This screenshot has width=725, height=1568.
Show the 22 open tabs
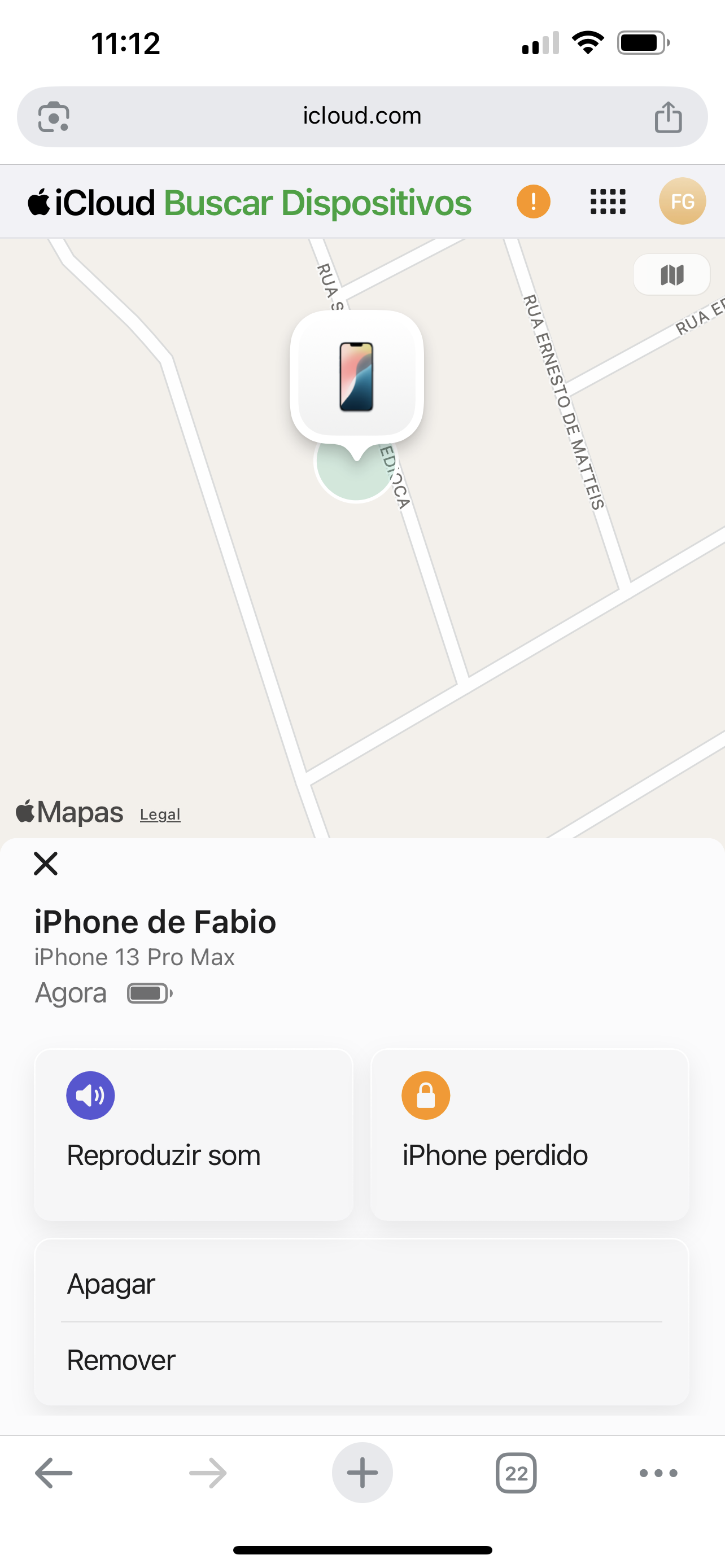(x=516, y=1473)
